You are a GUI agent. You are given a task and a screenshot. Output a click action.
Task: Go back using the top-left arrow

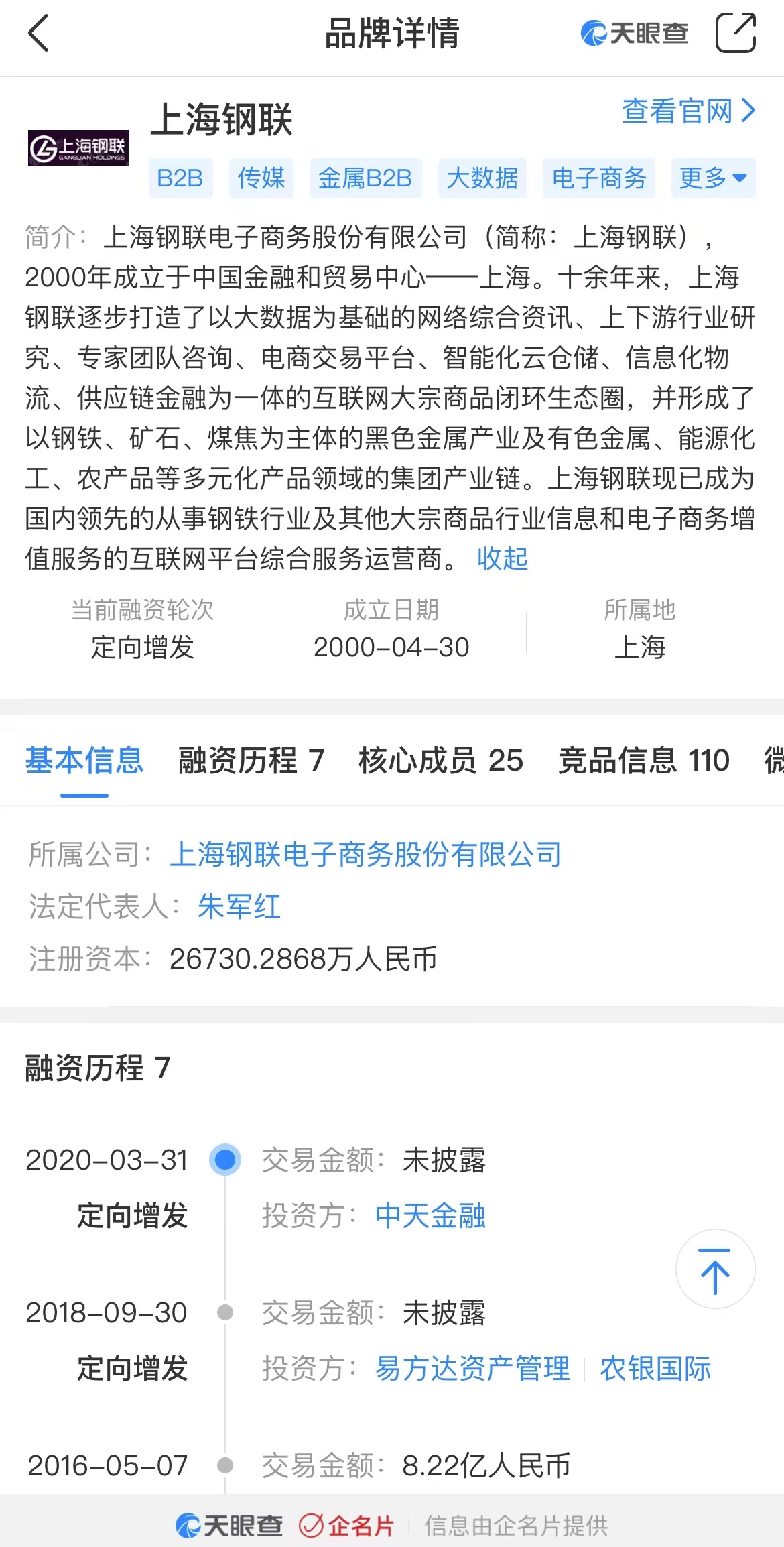pyautogui.click(x=39, y=34)
